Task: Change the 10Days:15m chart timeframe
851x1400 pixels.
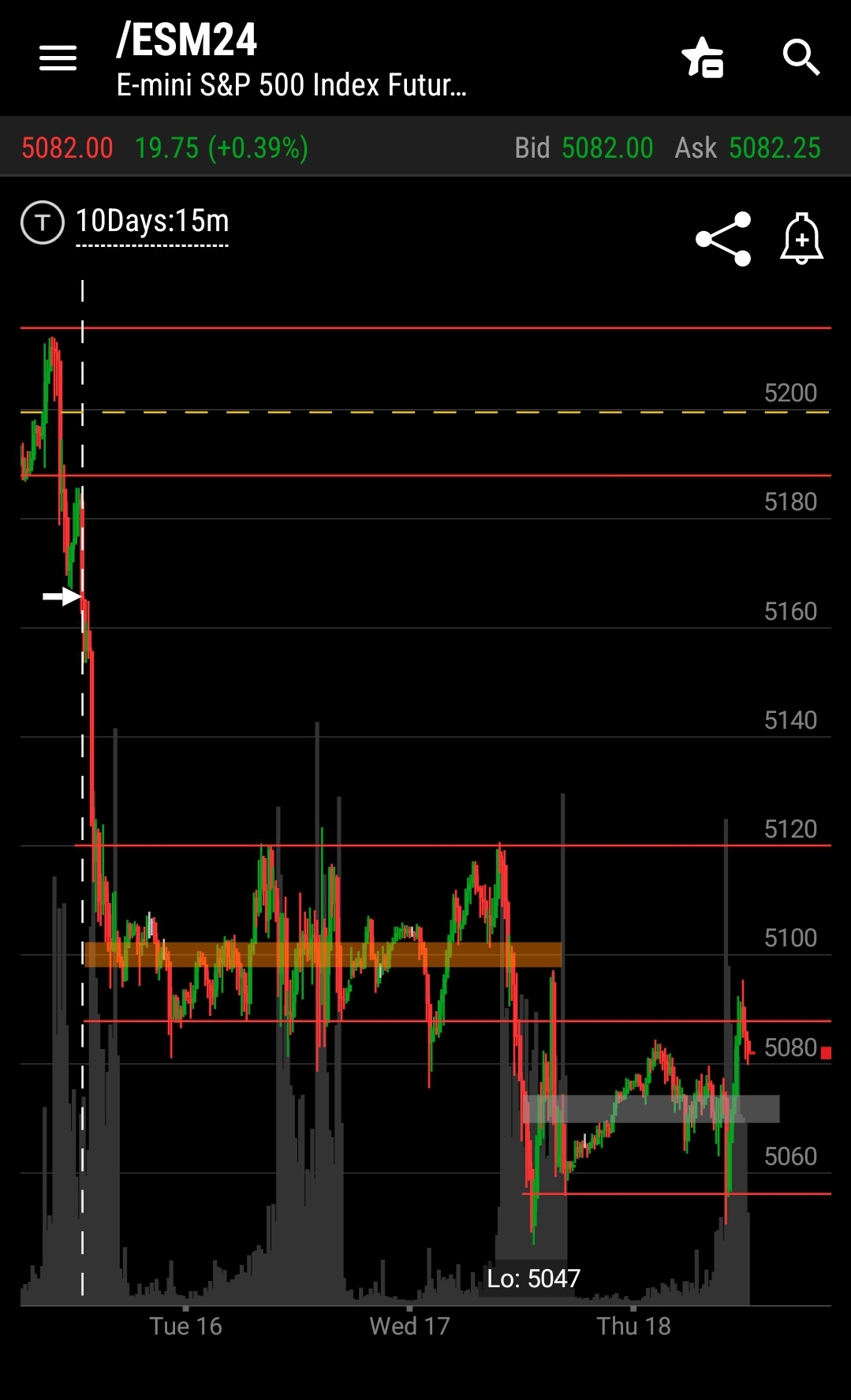Action: point(152,222)
